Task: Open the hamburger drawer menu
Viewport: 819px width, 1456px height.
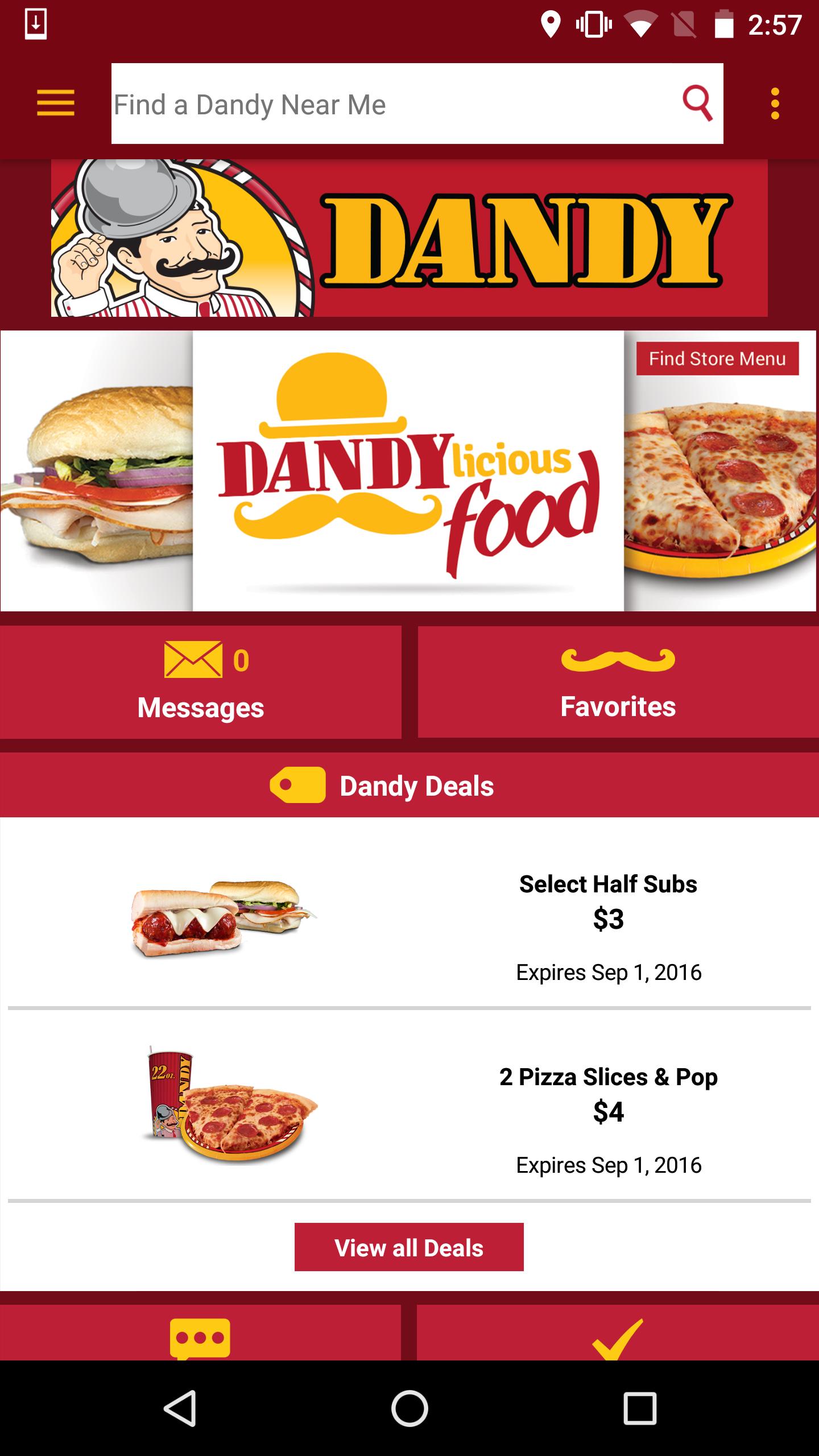Action: pos(56,104)
